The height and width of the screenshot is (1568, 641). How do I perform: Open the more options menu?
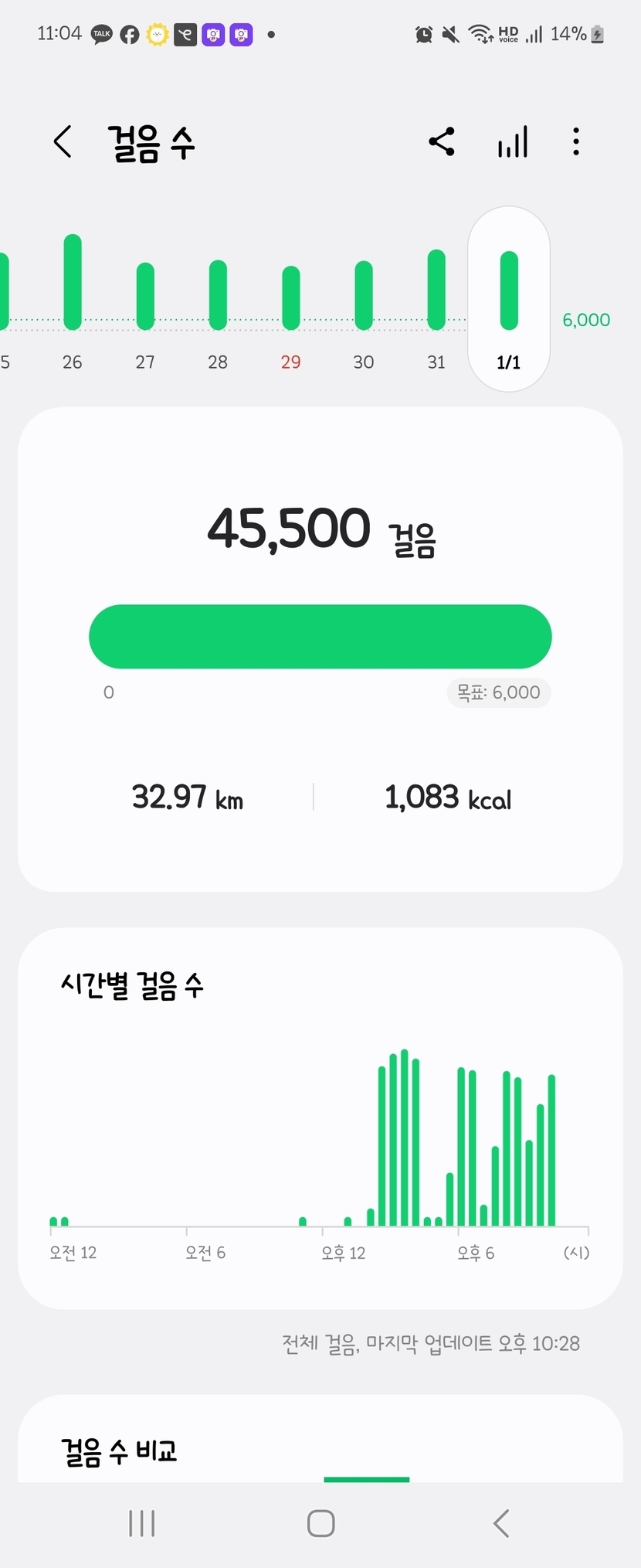tap(576, 142)
